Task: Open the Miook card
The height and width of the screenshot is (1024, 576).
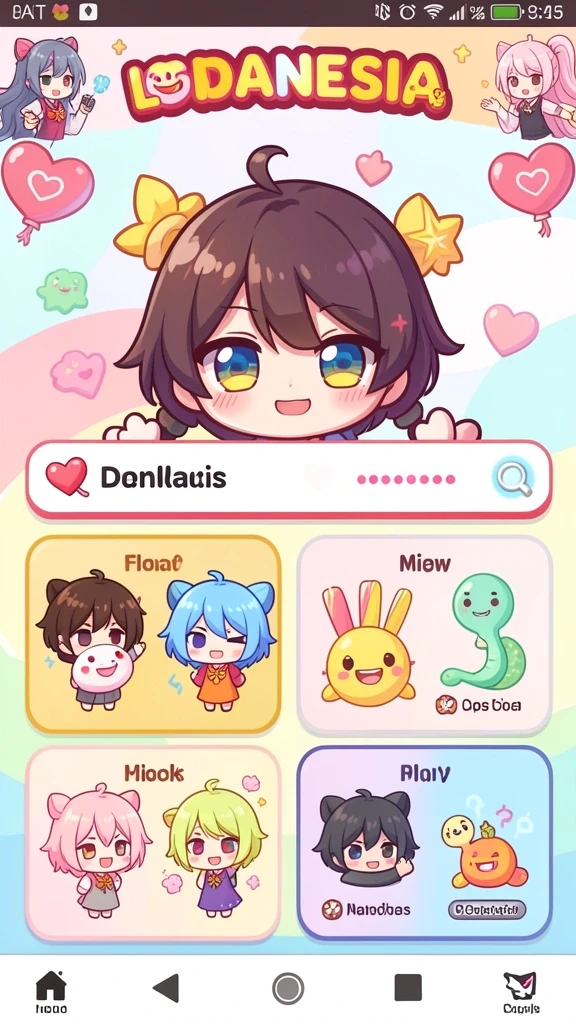Action: [153, 844]
